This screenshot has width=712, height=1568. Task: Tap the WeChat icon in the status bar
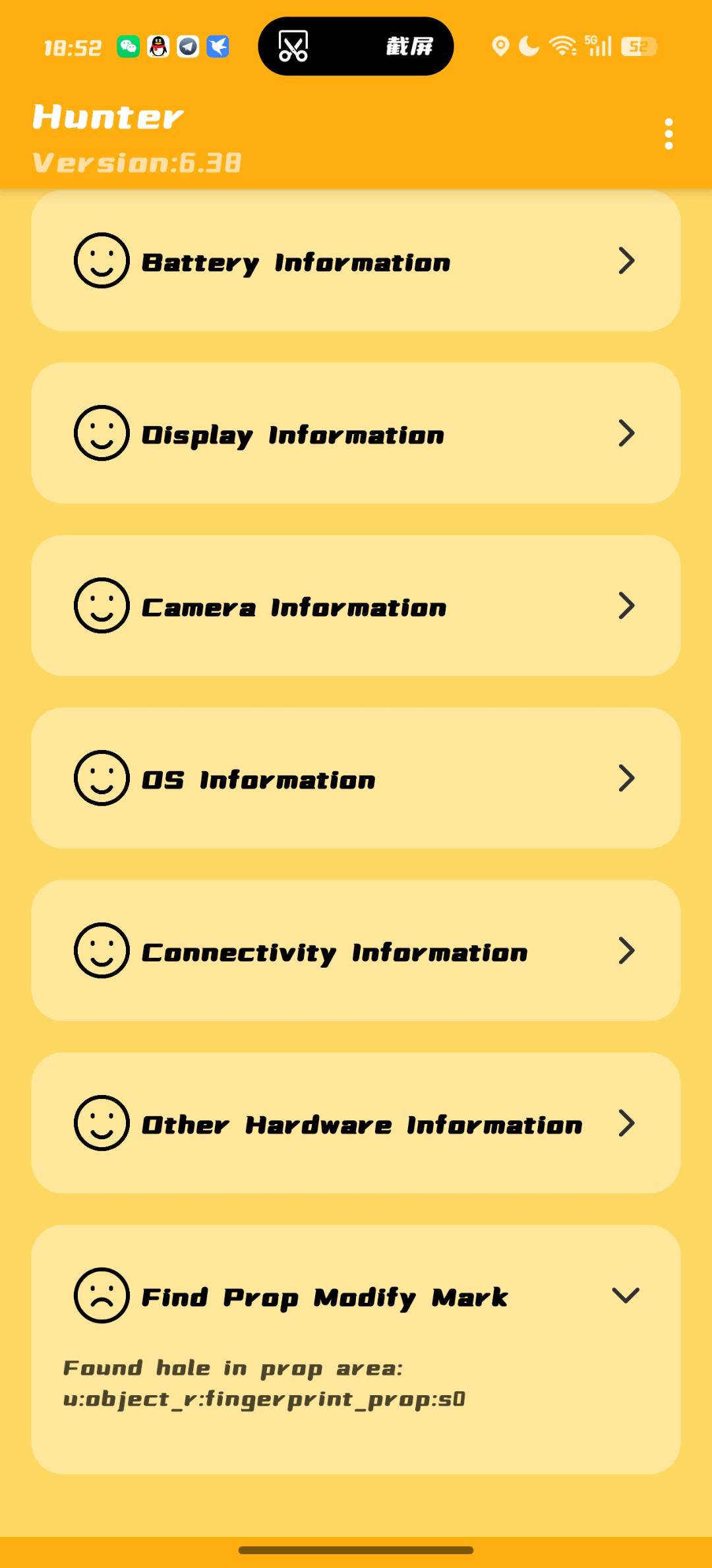pyautogui.click(x=130, y=46)
